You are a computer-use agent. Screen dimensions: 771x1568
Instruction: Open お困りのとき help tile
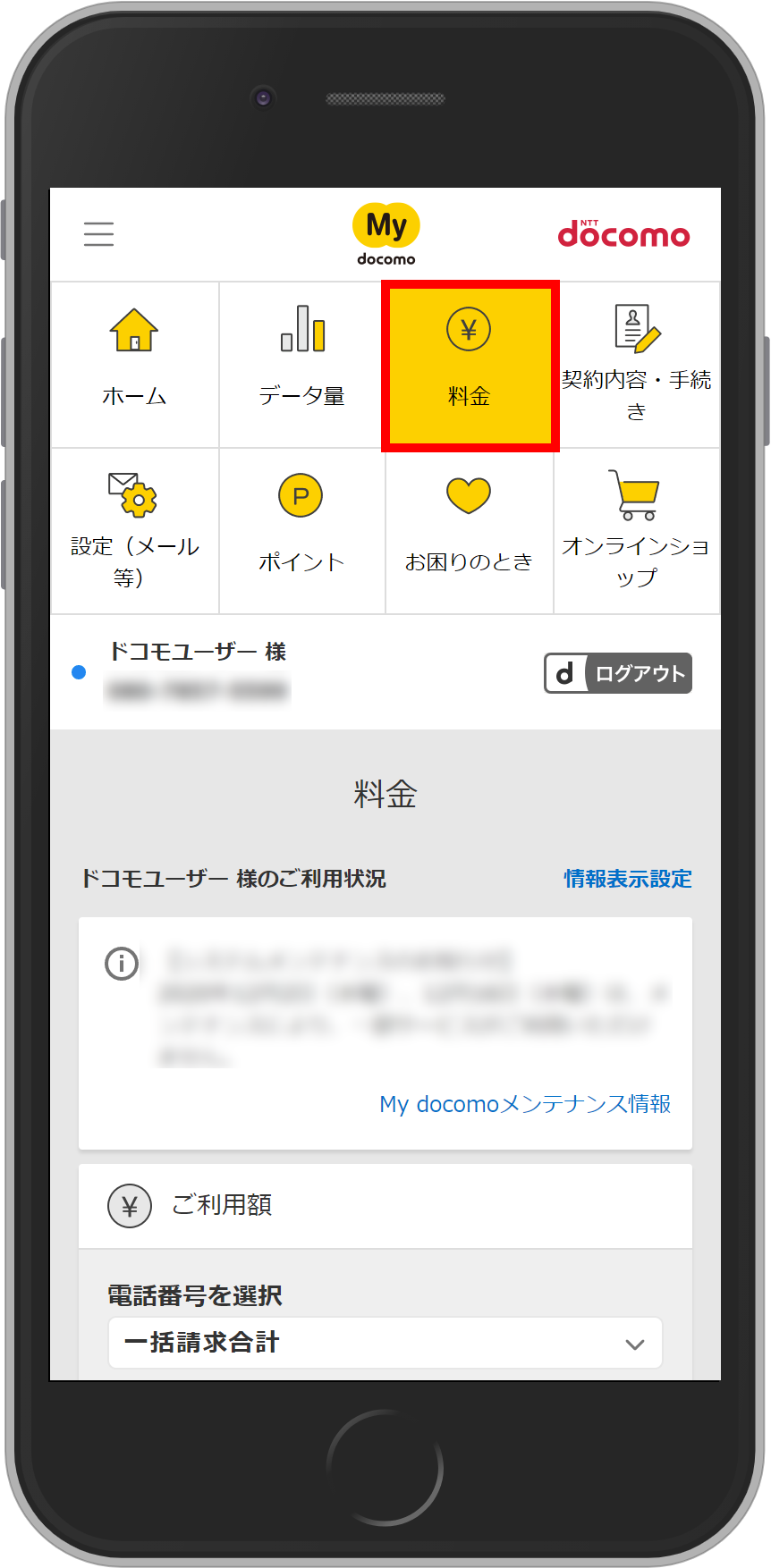tap(470, 531)
